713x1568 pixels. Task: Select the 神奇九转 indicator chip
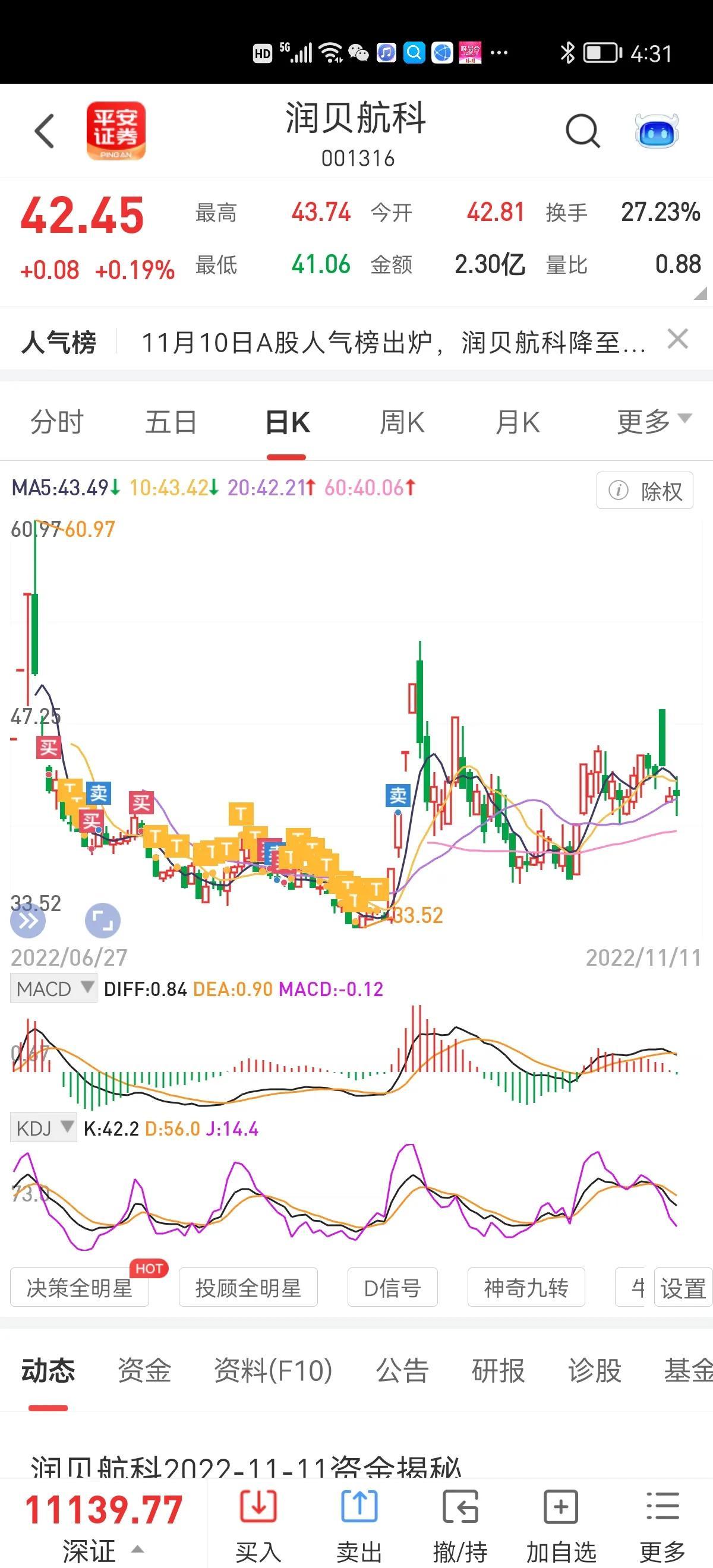tap(526, 1288)
